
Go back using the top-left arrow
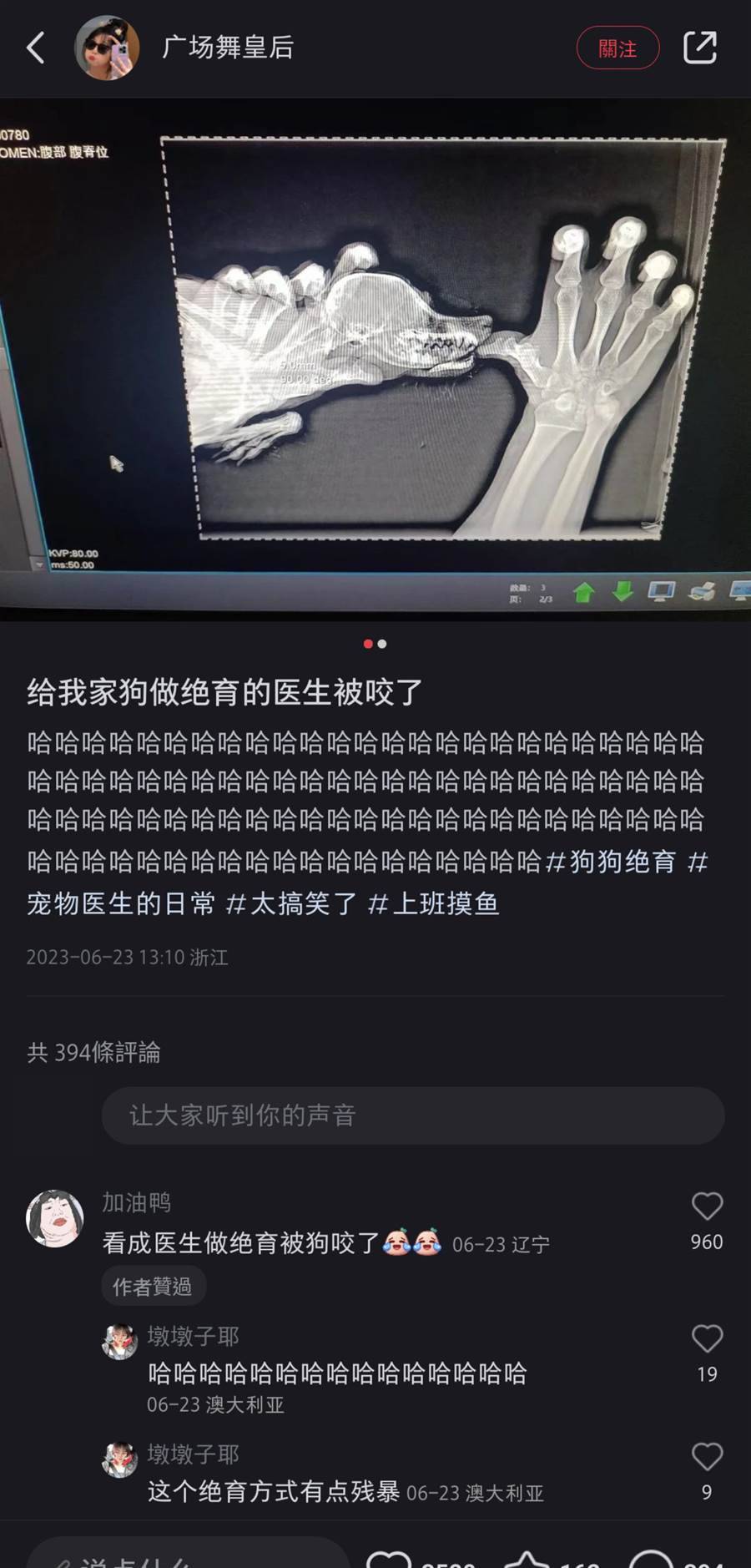(35, 48)
